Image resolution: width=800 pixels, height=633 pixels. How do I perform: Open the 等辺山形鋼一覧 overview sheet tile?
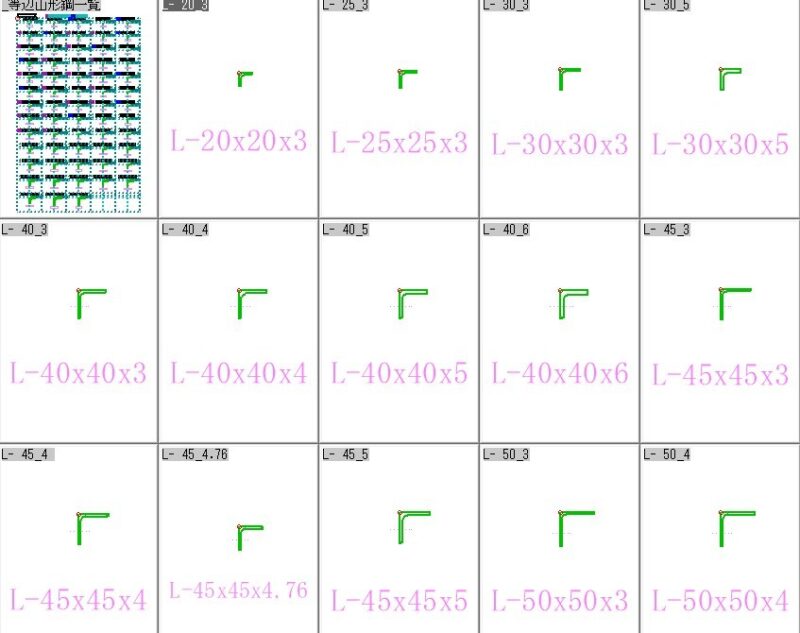coord(79,112)
